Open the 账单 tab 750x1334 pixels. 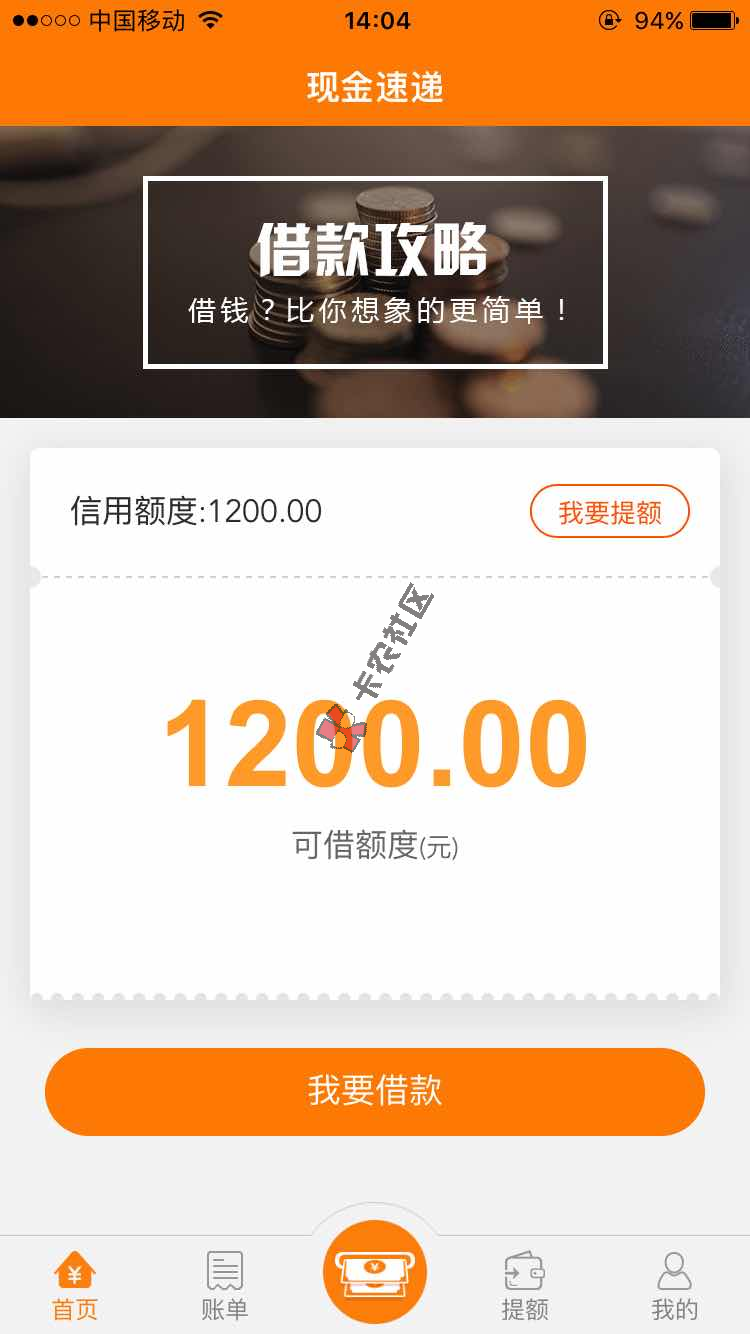click(224, 1285)
